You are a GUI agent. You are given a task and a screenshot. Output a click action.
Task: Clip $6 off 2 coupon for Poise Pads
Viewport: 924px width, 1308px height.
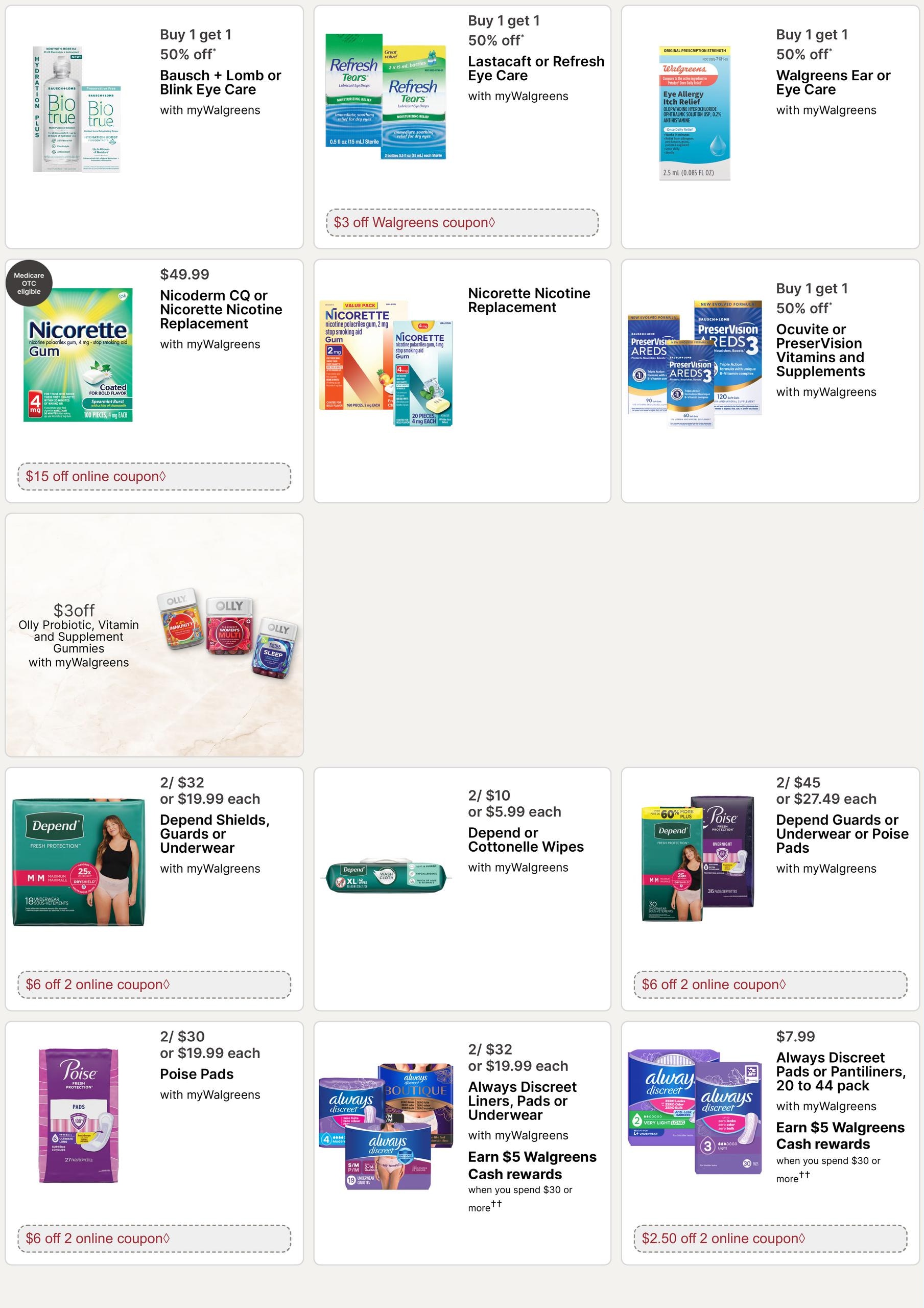click(154, 1239)
